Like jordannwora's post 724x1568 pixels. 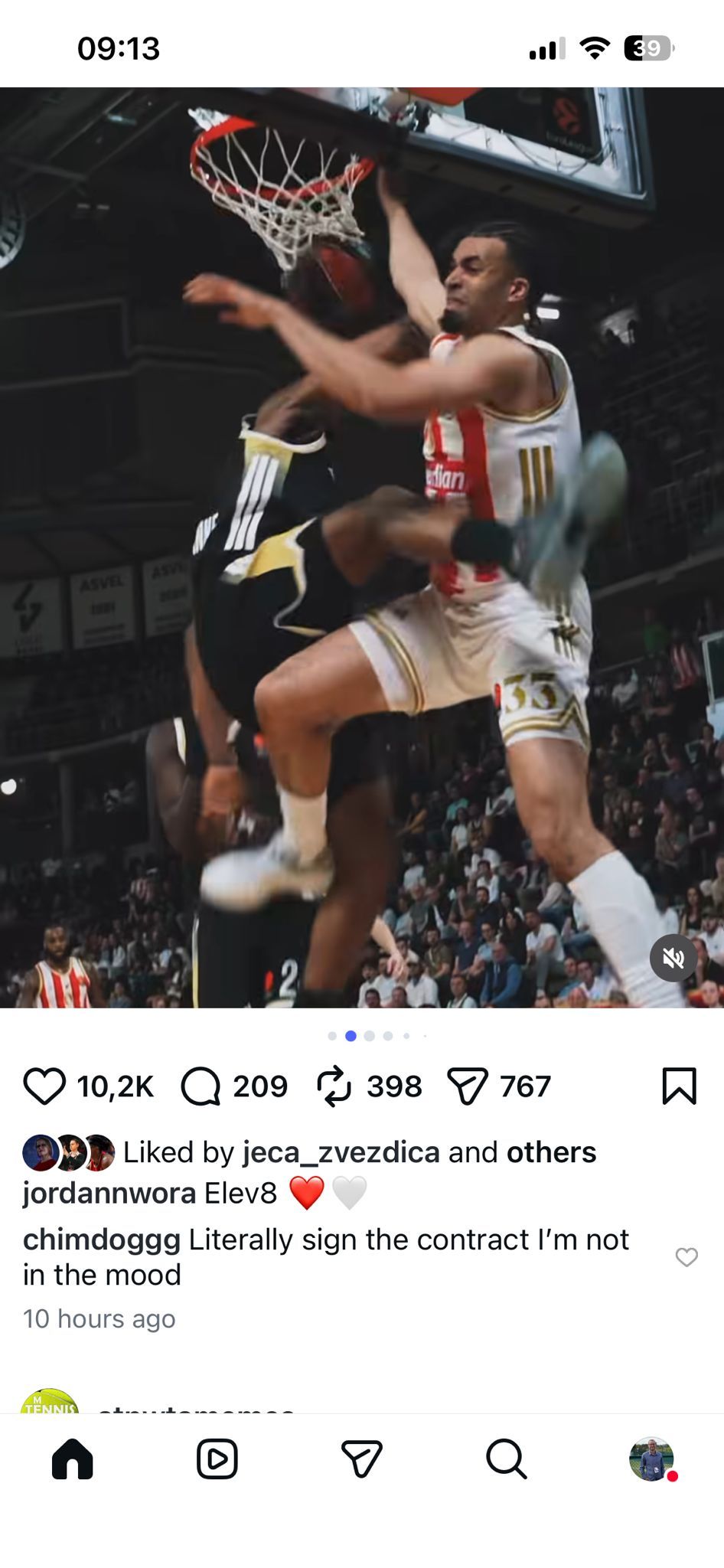pos(44,1086)
